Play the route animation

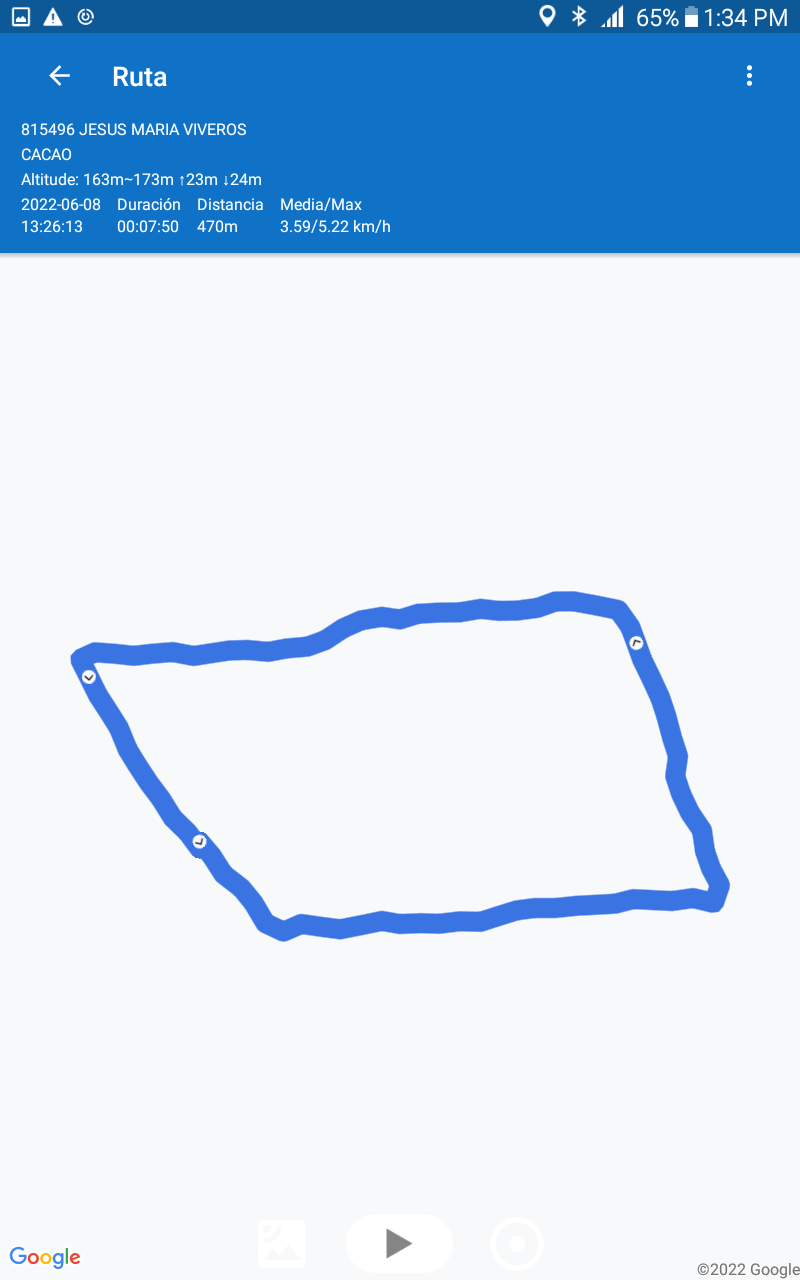[x=399, y=1243]
